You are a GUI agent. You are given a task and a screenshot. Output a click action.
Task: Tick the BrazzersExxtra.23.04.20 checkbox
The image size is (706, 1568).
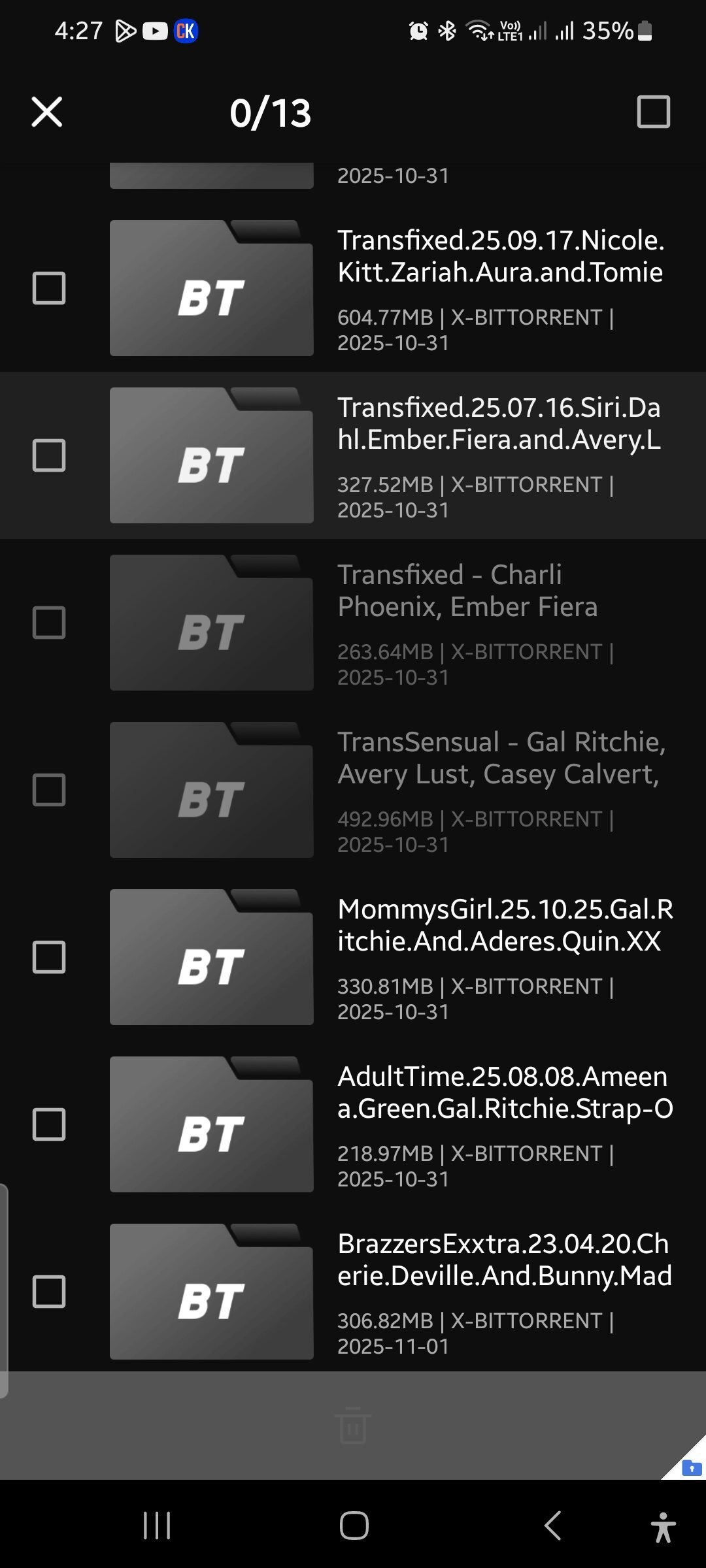(x=49, y=1292)
